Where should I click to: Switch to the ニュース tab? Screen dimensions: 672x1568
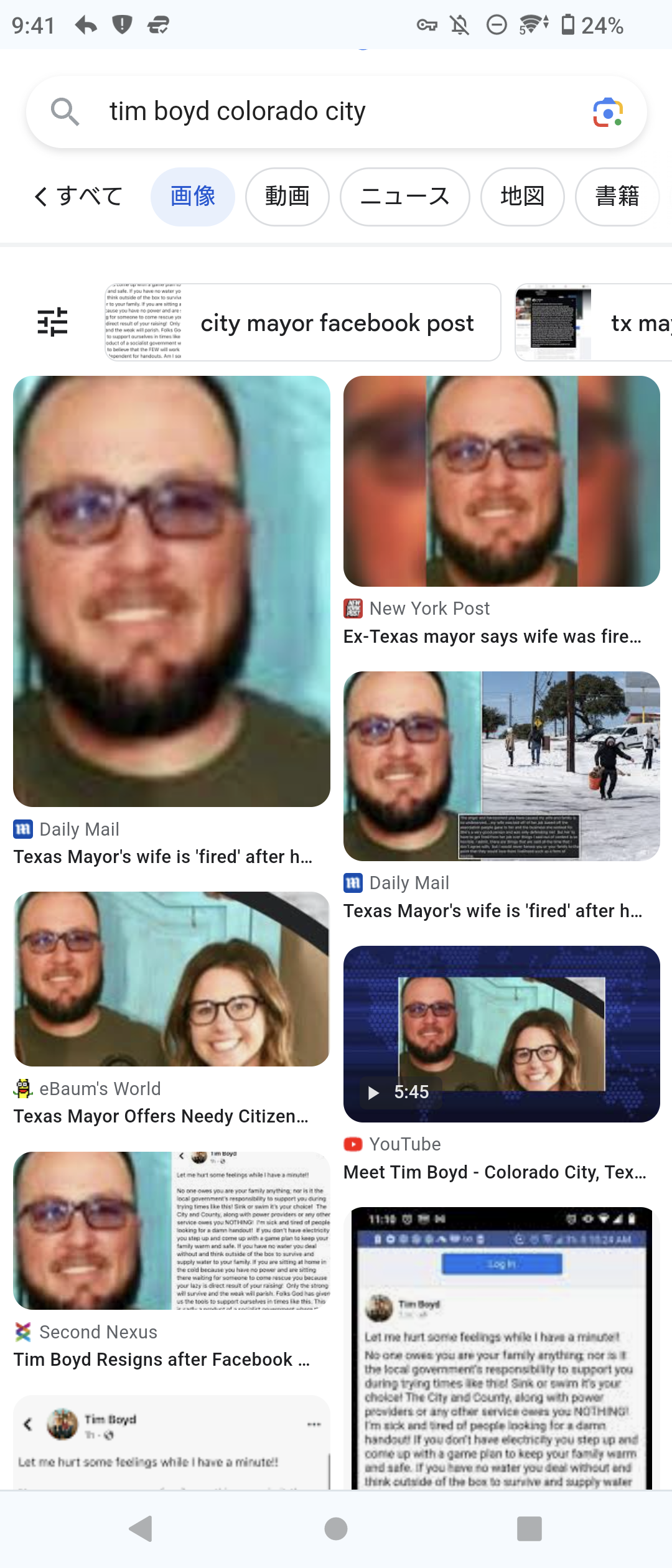[x=404, y=197]
